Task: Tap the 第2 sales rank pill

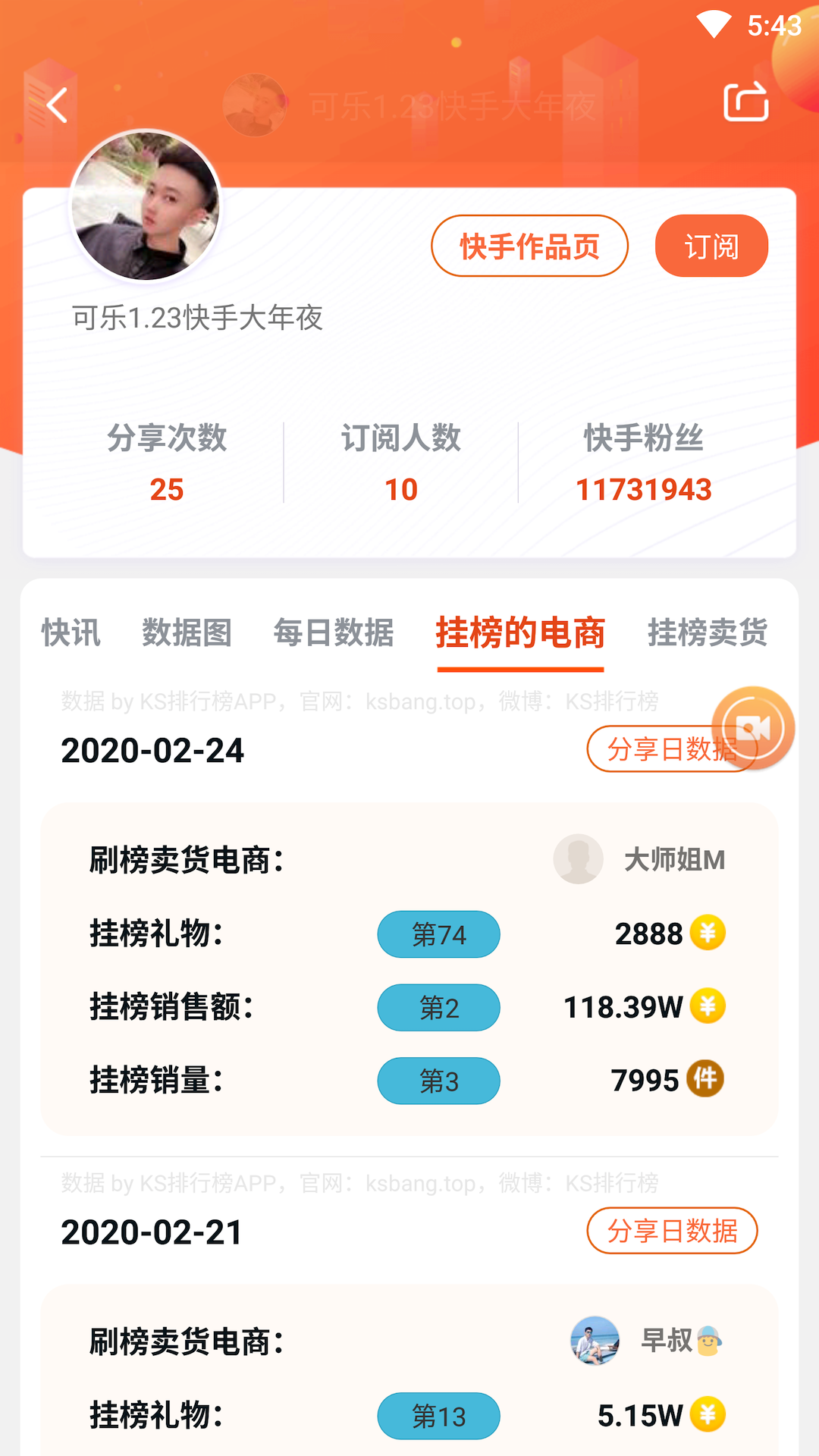Action: (x=438, y=1007)
